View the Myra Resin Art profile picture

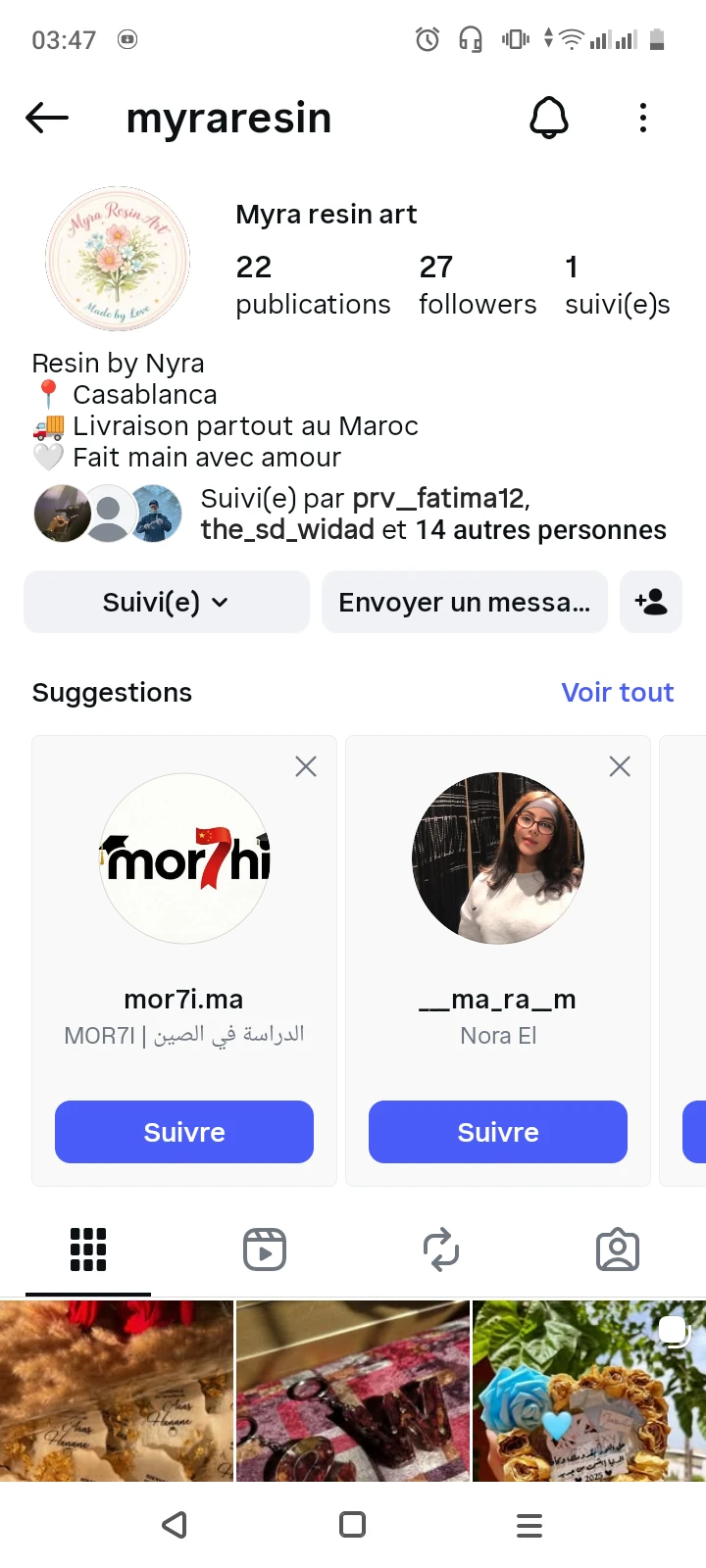[x=118, y=259]
